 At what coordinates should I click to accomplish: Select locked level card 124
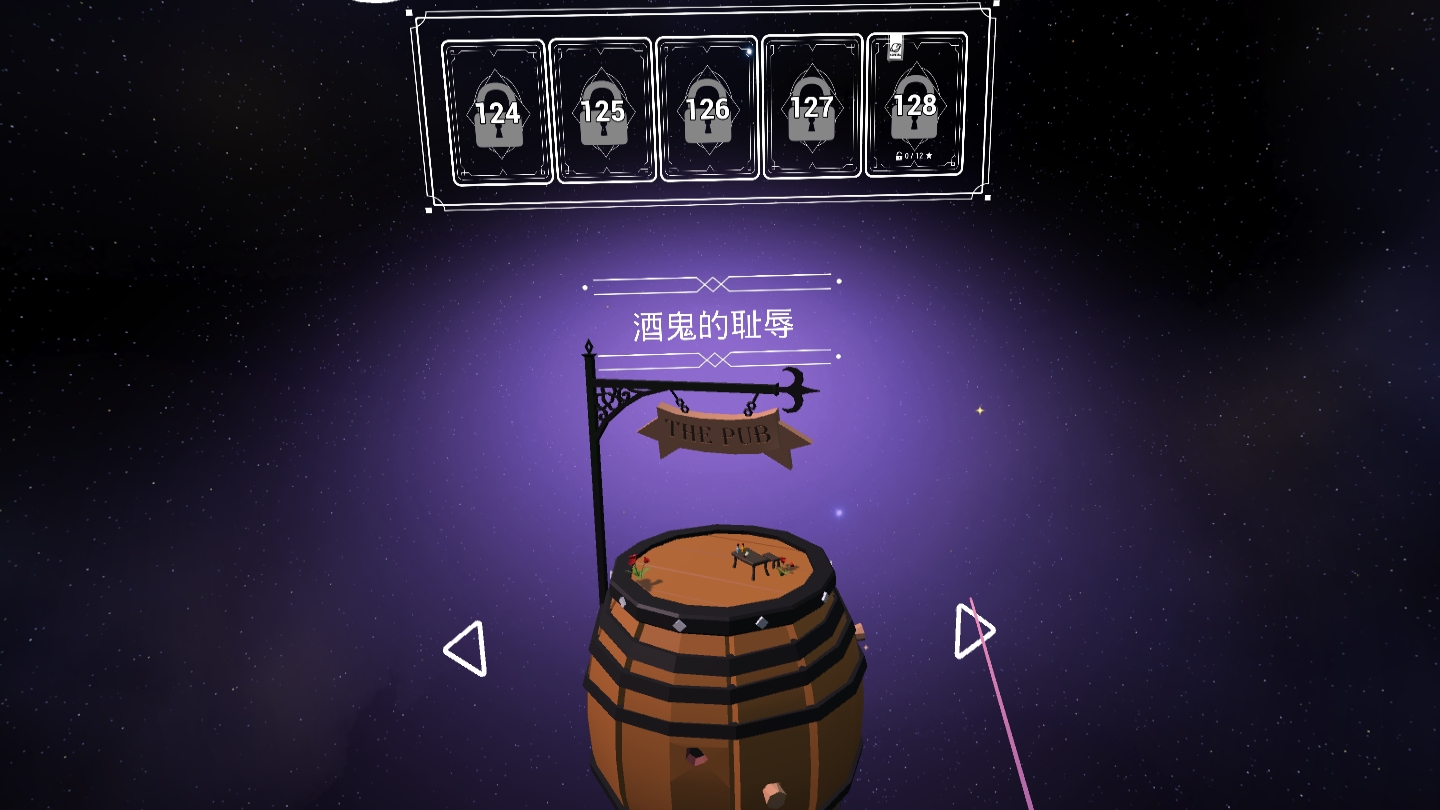tap(496, 112)
